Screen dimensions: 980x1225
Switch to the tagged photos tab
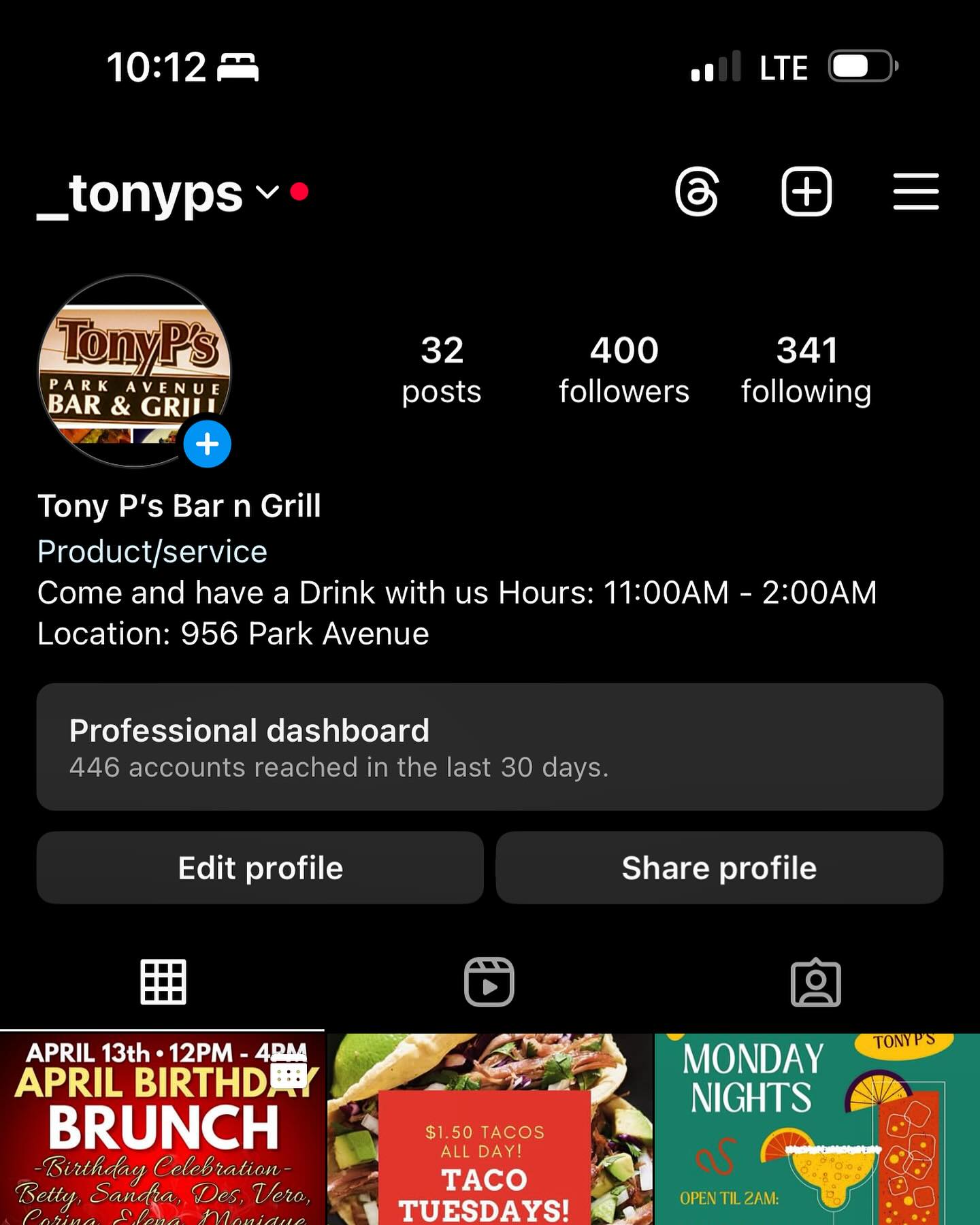[x=815, y=982]
